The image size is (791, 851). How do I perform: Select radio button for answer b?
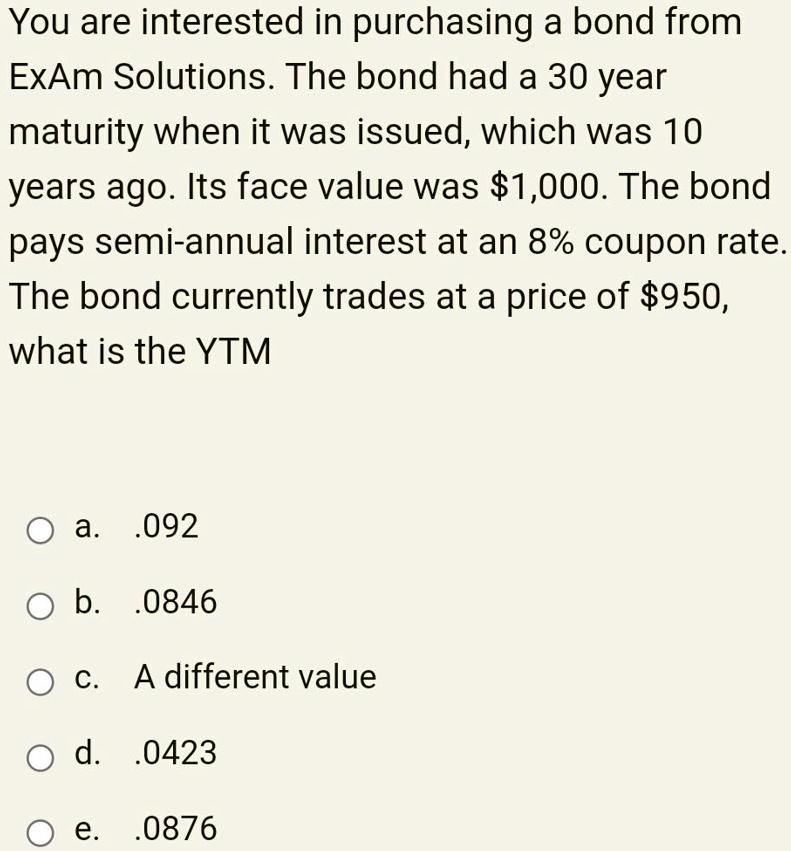[40, 607]
